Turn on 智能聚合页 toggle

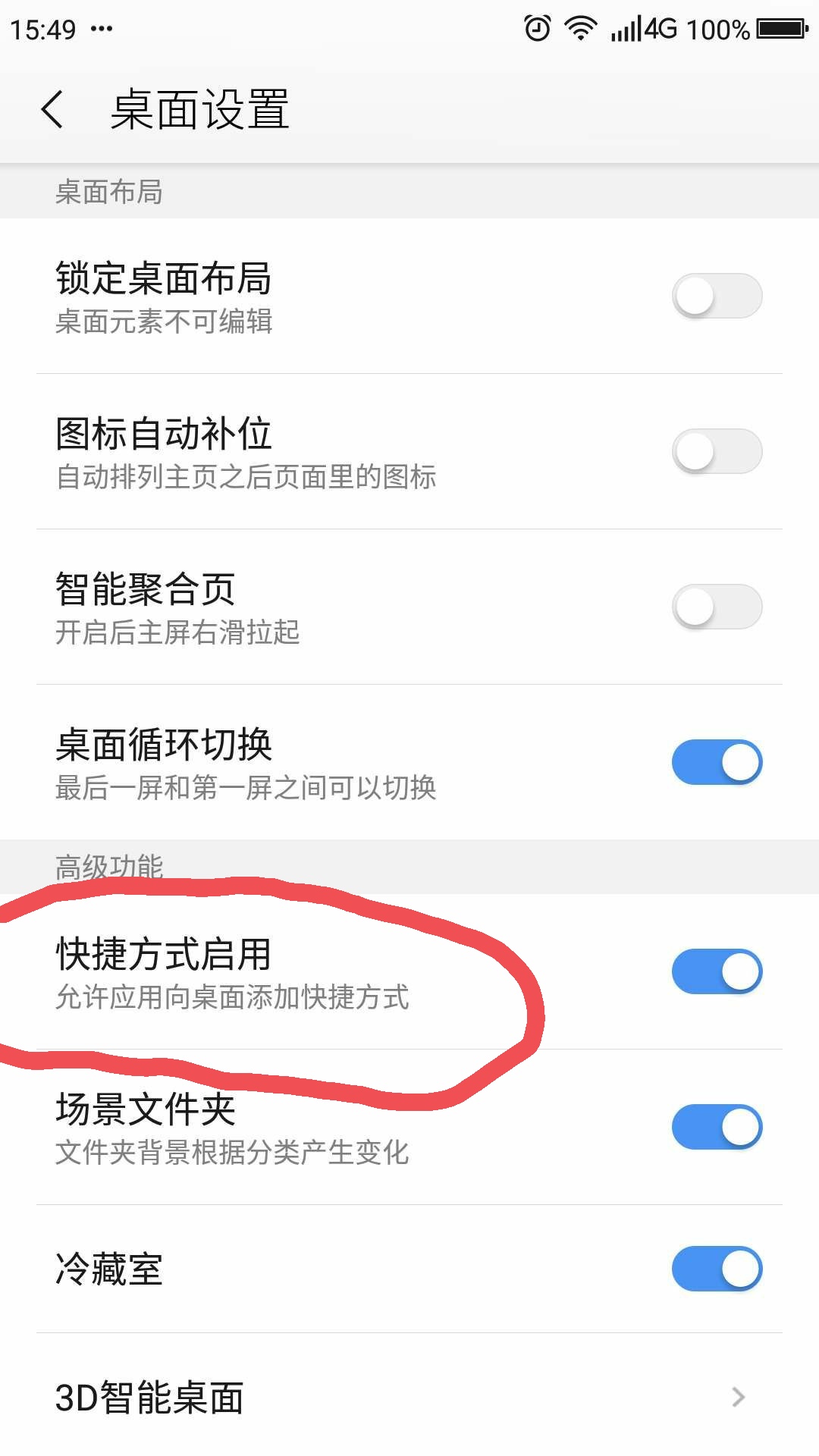pyautogui.click(x=717, y=607)
